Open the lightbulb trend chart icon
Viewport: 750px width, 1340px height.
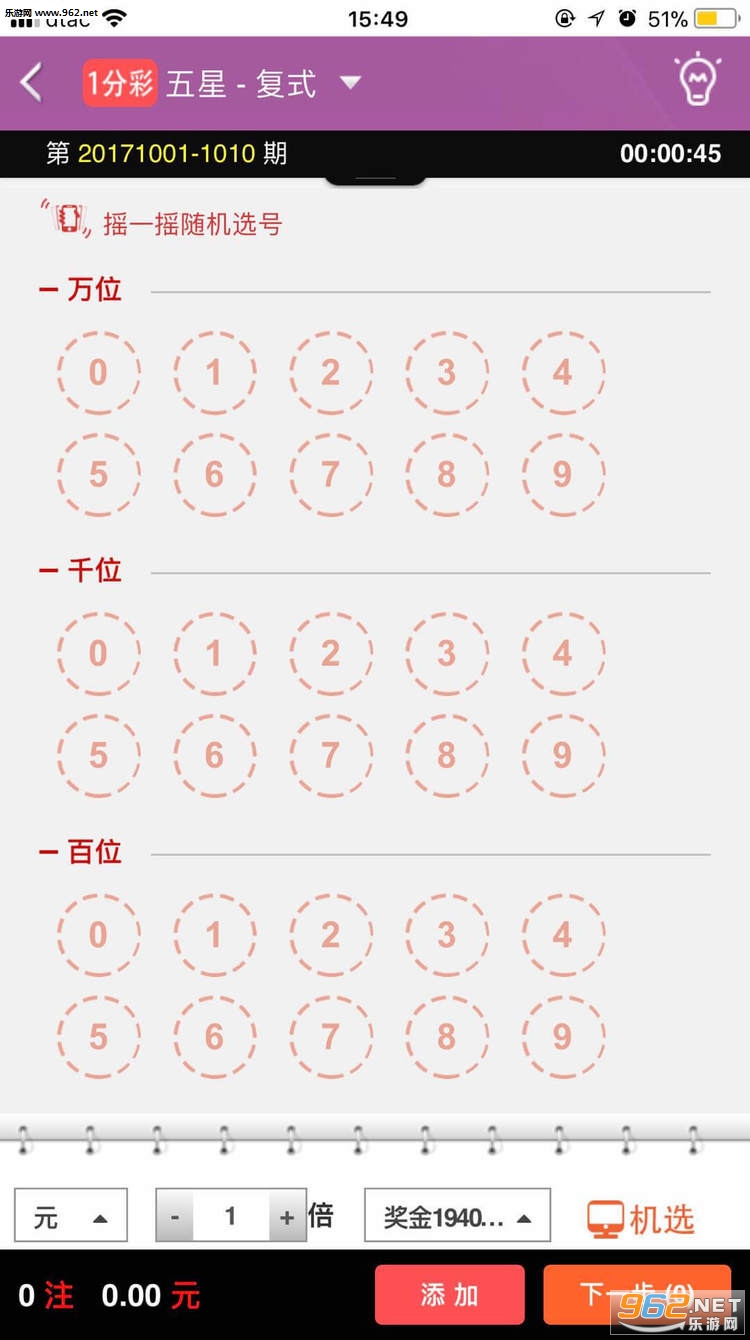point(697,81)
